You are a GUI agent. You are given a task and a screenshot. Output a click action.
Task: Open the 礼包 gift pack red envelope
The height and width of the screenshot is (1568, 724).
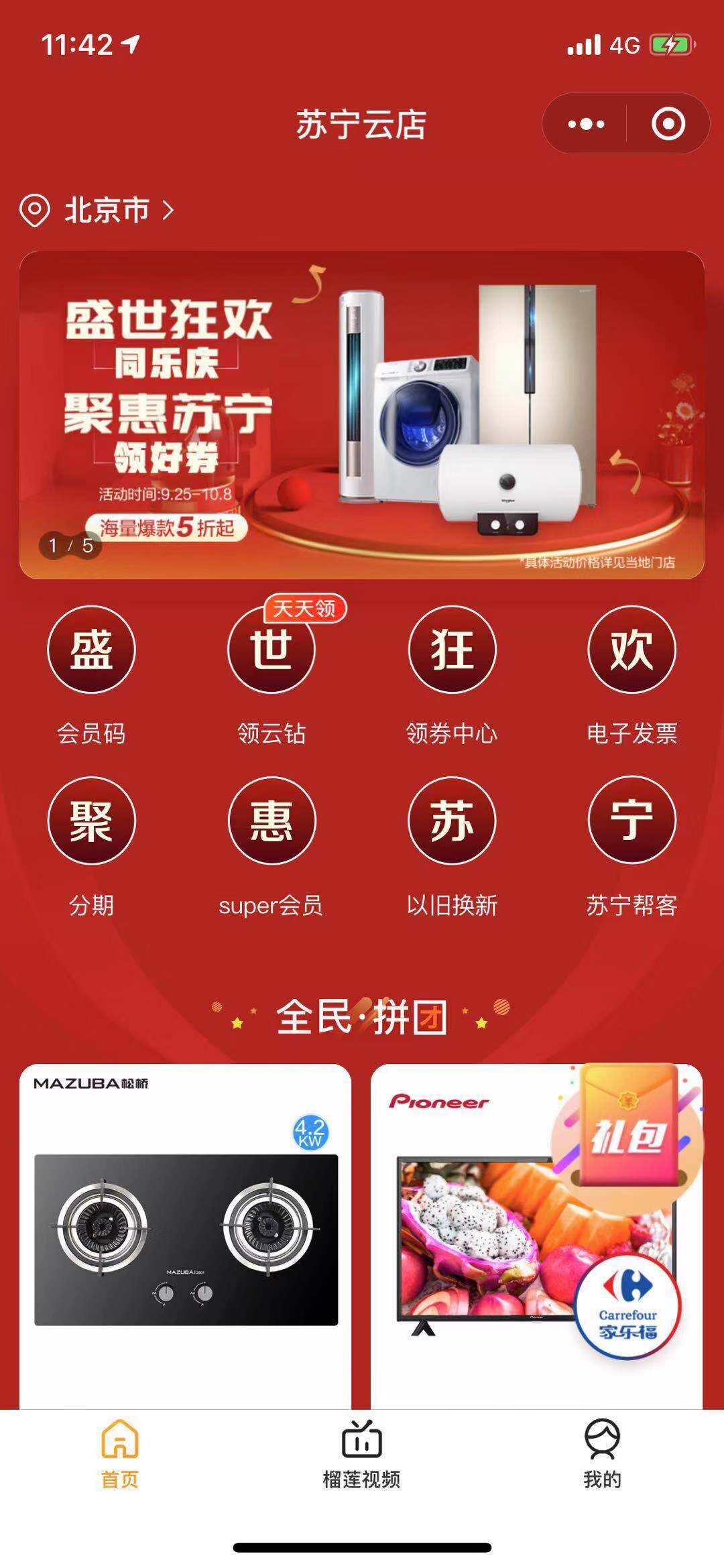click(x=627, y=1133)
